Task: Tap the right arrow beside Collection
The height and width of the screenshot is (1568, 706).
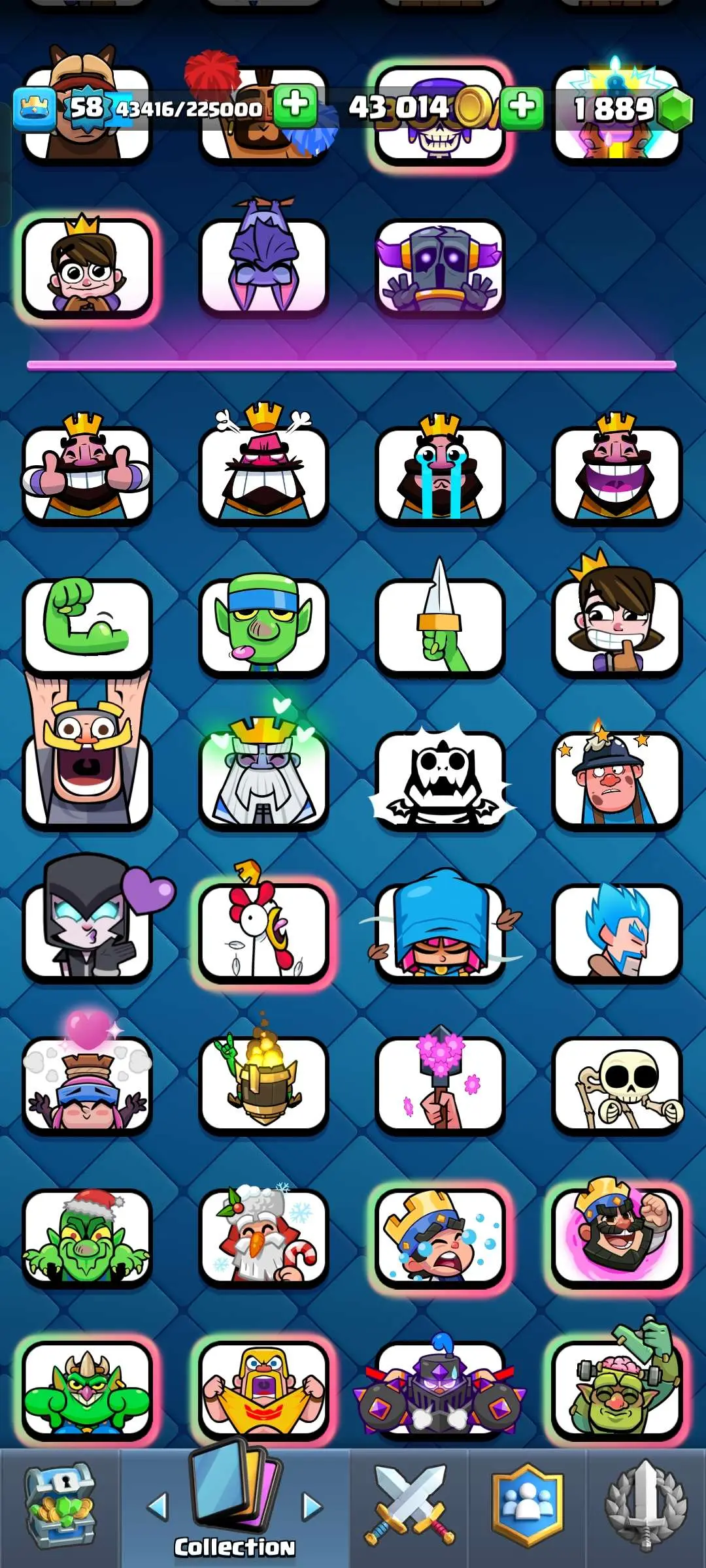Action: [312, 1506]
